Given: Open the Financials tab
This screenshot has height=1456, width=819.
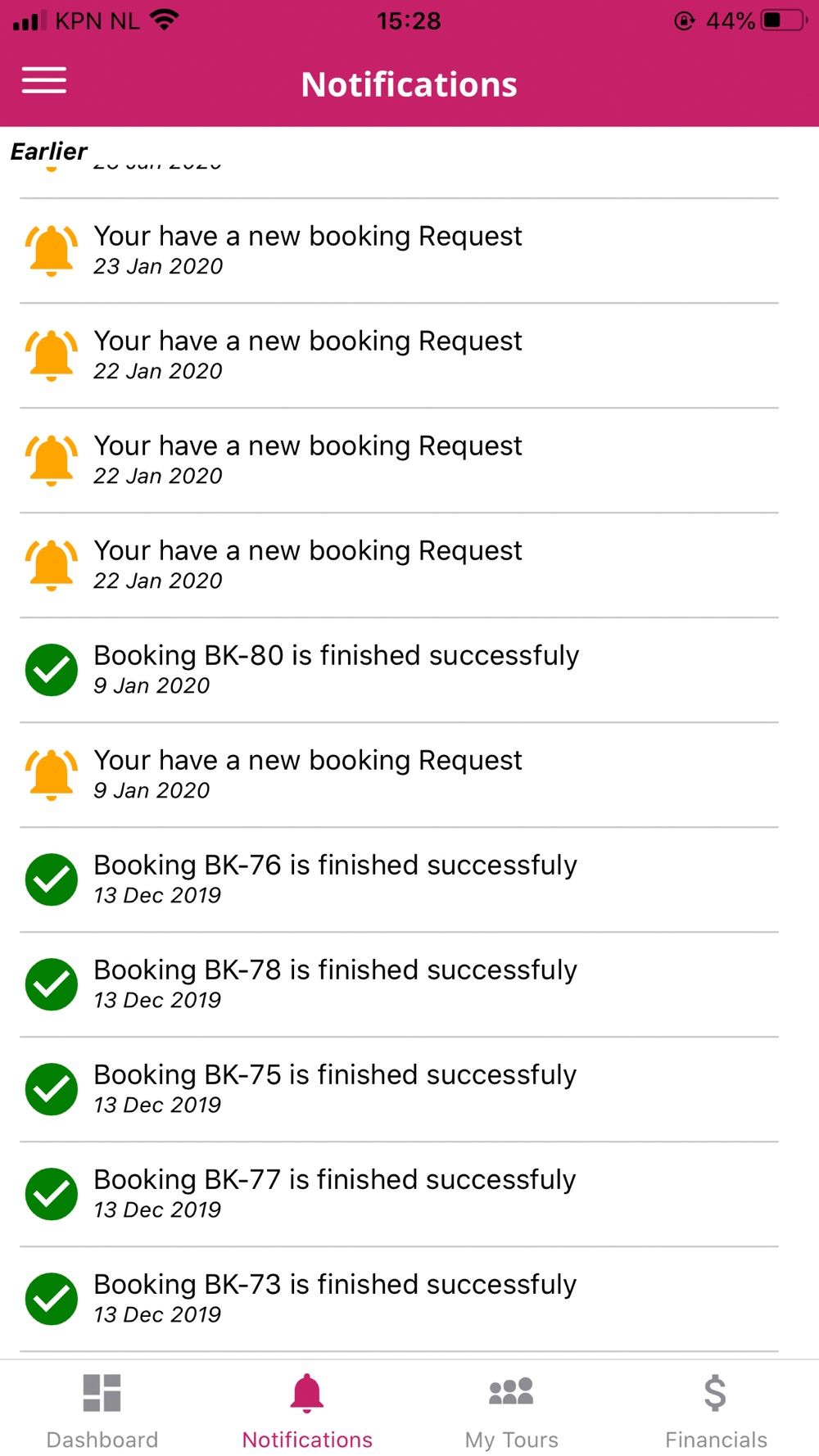Looking at the screenshot, I should pos(717,1410).
